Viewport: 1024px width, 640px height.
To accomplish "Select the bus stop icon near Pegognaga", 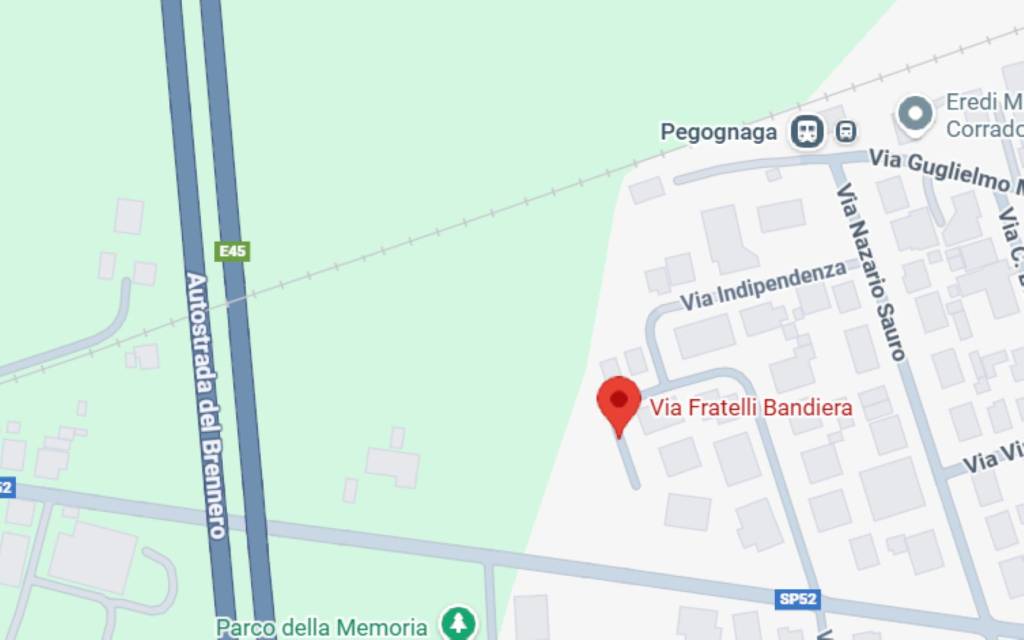I will (x=846, y=131).
